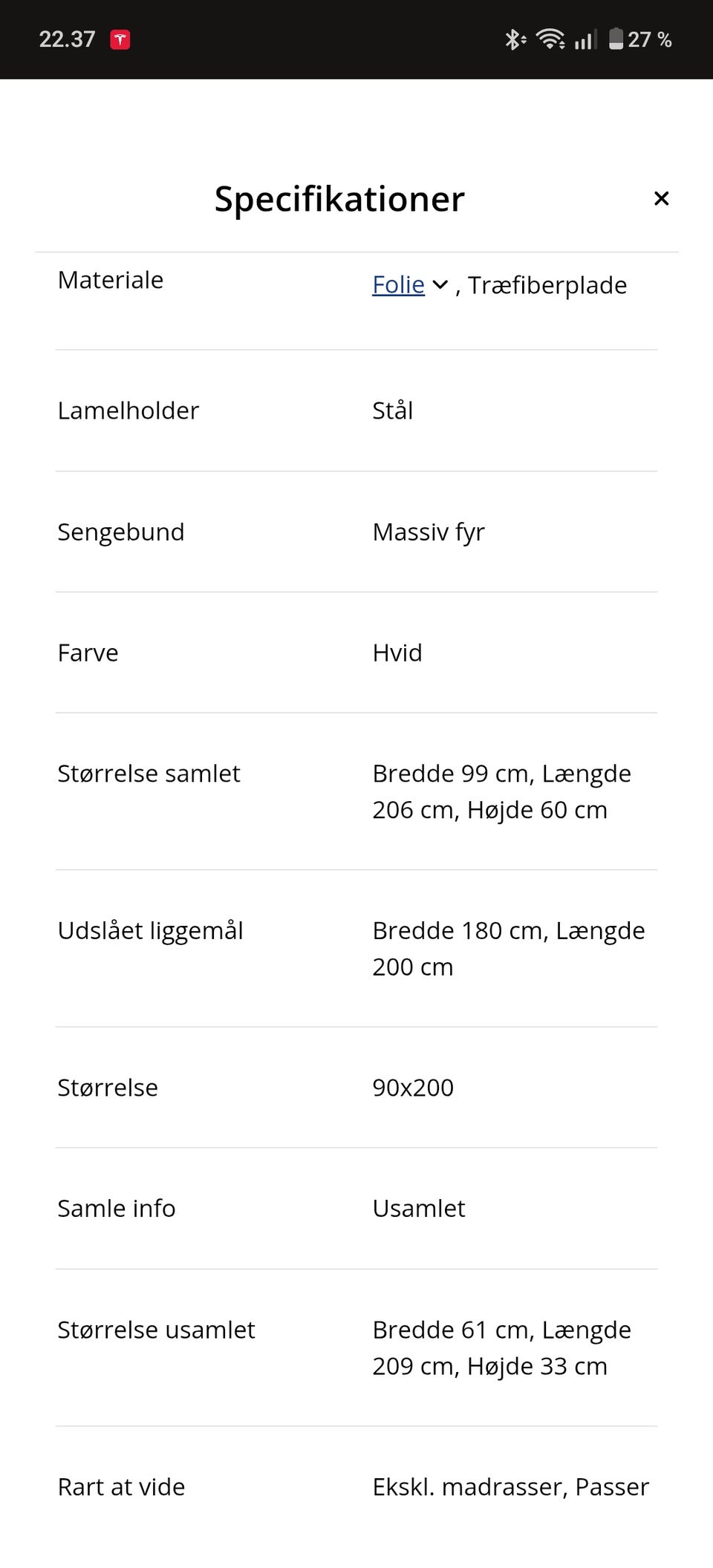The width and height of the screenshot is (713, 1568).
Task: Open the Folie material link
Action: point(398,285)
